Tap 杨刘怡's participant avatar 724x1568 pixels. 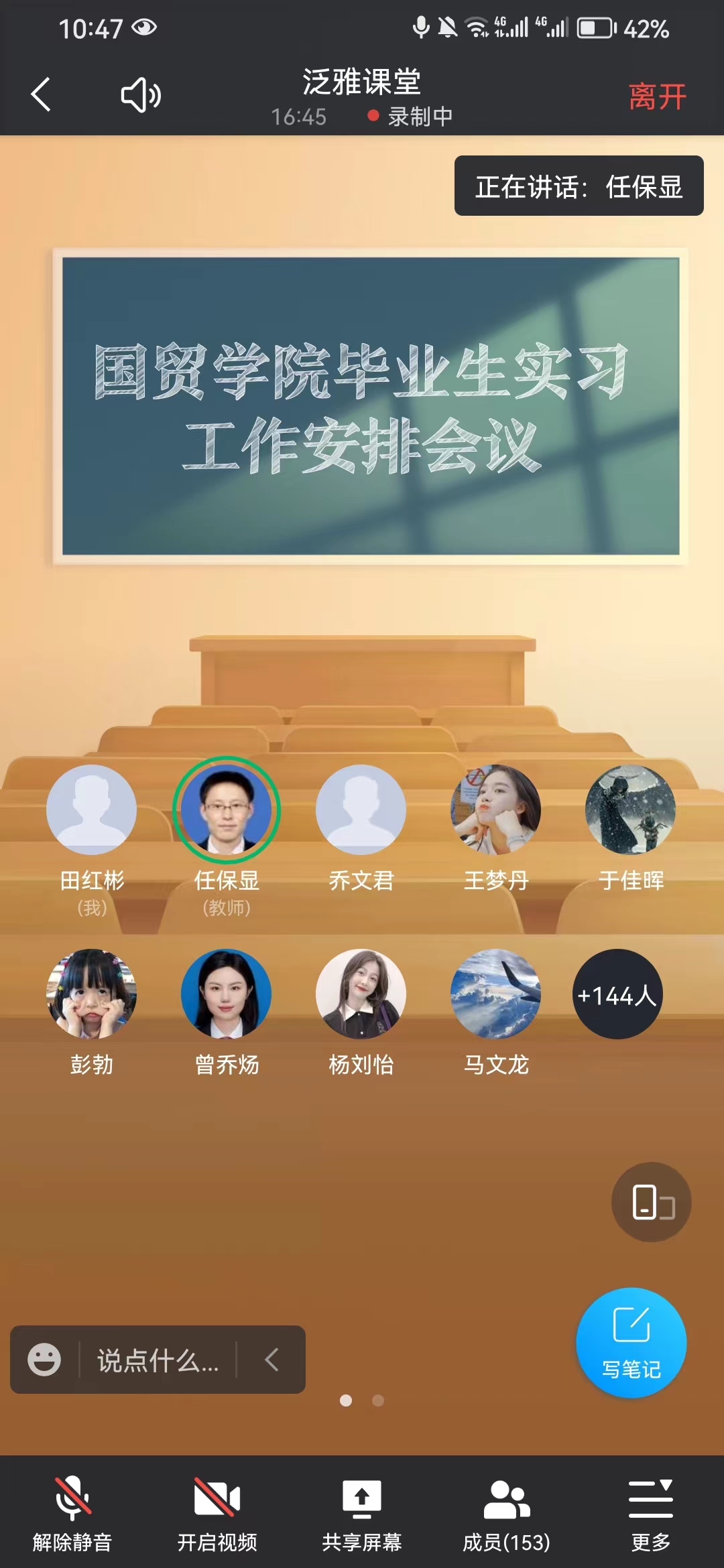pos(361,994)
